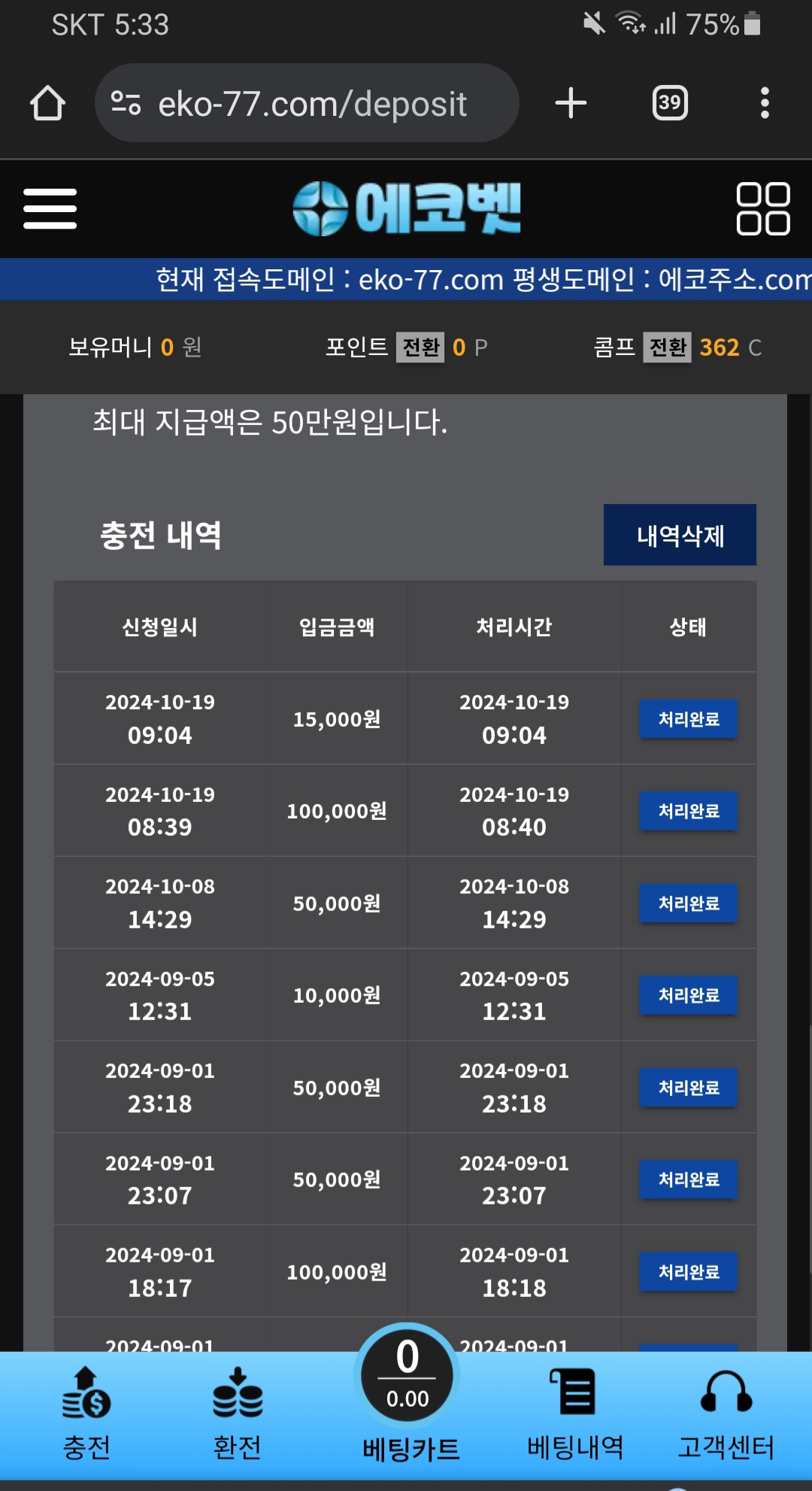Image resolution: width=812 pixels, height=1491 pixels.
Task: Open the grid menu icon
Action: pyautogui.click(x=762, y=208)
